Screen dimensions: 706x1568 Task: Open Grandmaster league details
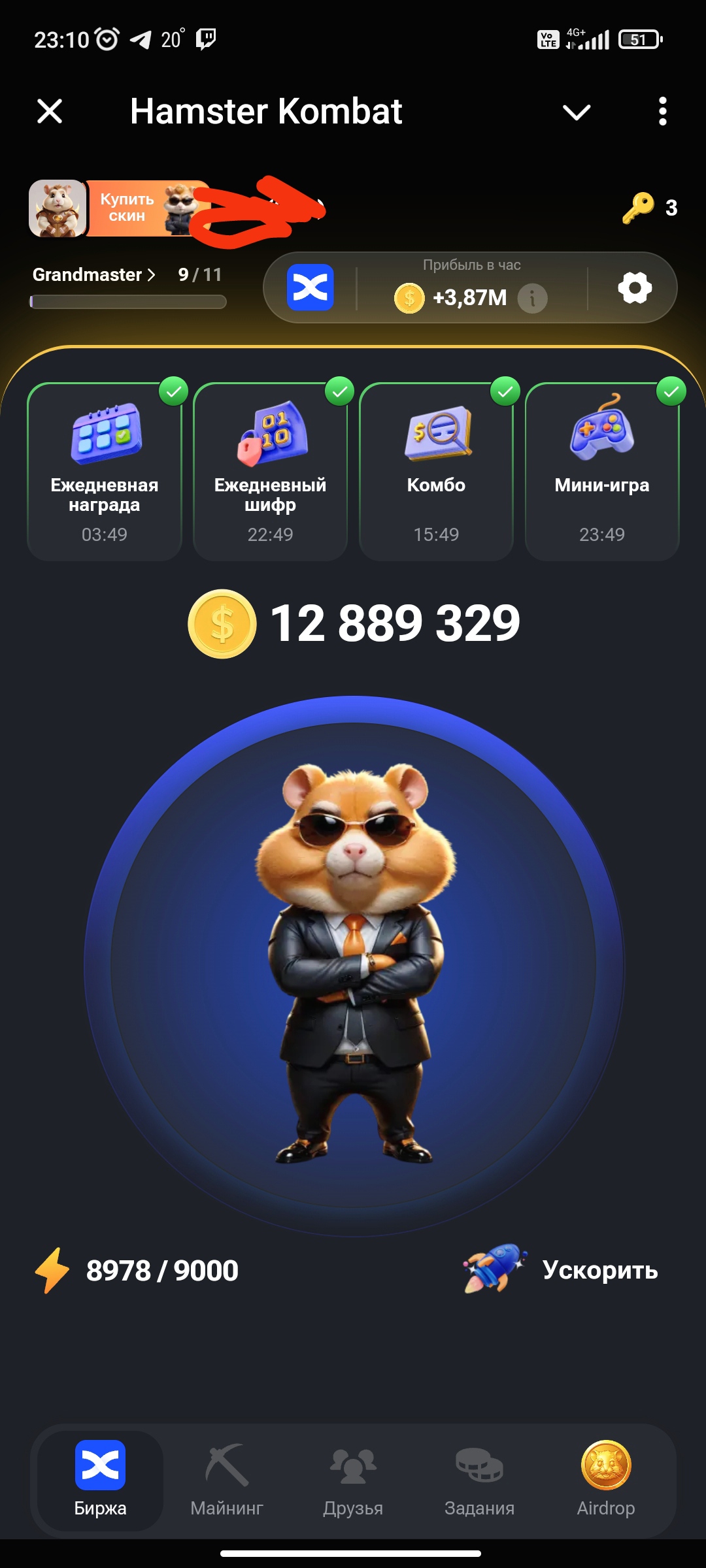[95, 275]
